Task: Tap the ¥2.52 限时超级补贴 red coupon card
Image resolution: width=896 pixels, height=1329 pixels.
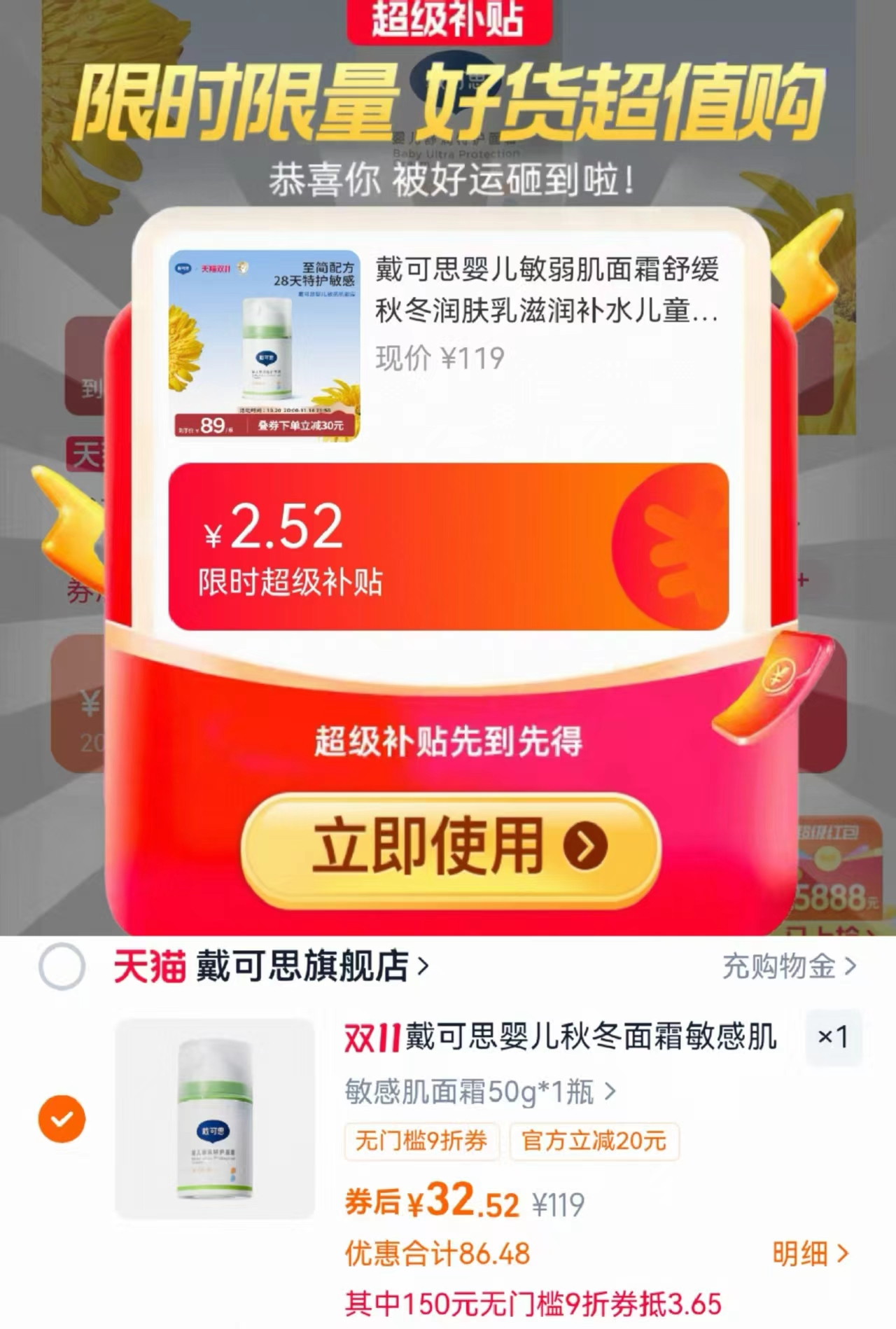Action: click(x=448, y=546)
